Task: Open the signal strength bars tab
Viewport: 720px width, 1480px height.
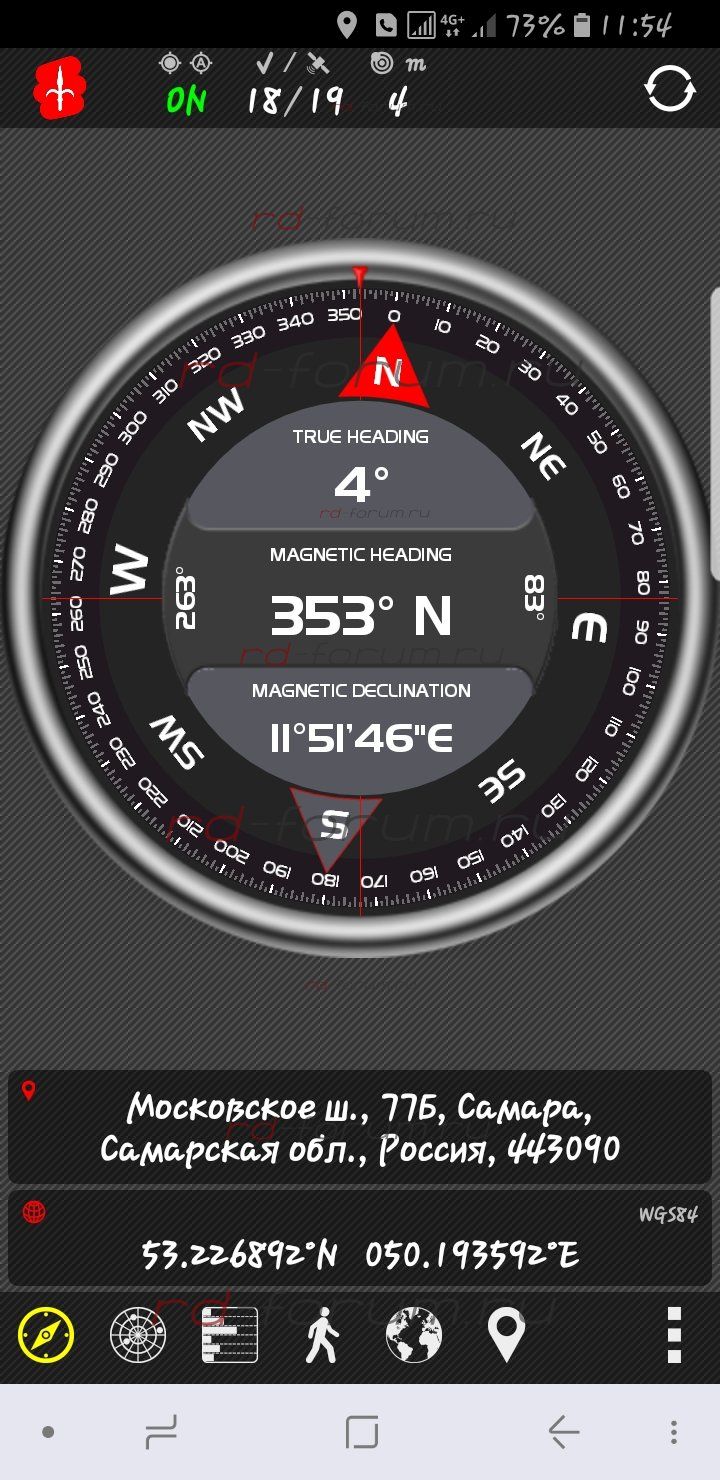Action: [230, 1335]
